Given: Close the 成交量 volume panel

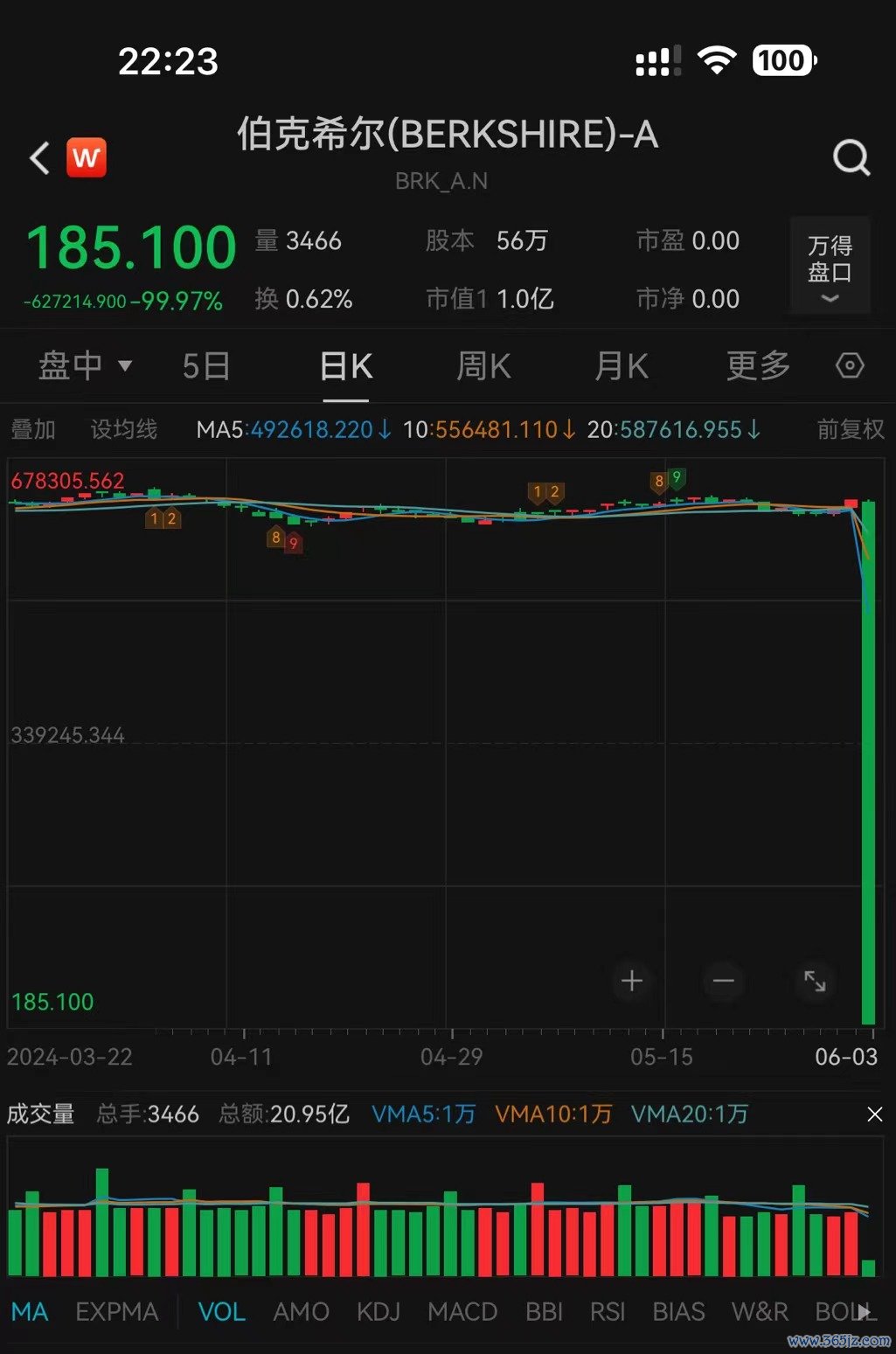Looking at the screenshot, I should pyautogui.click(x=874, y=1114).
